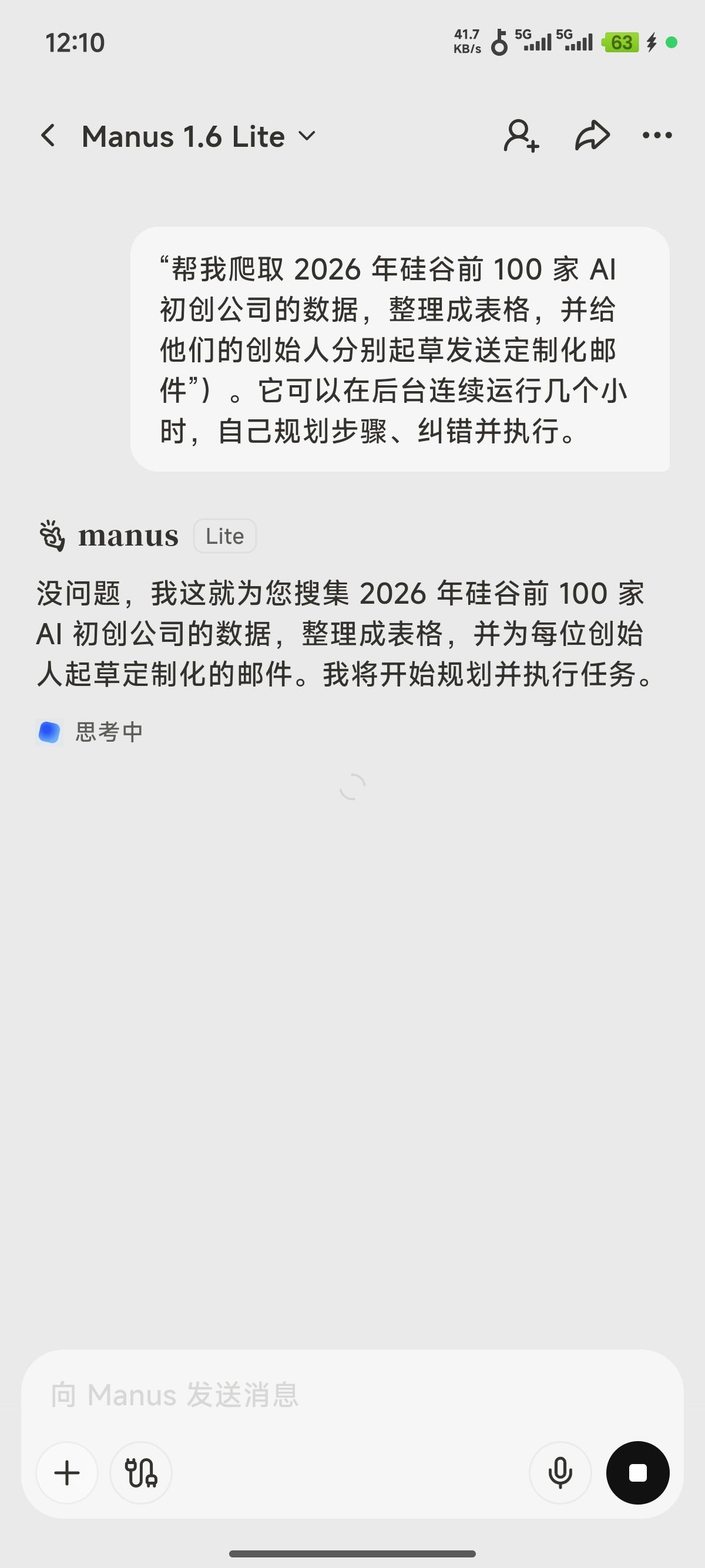The height and width of the screenshot is (1568, 705).
Task: Invite a collaborator with add-person icon
Action: pyautogui.click(x=521, y=136)
